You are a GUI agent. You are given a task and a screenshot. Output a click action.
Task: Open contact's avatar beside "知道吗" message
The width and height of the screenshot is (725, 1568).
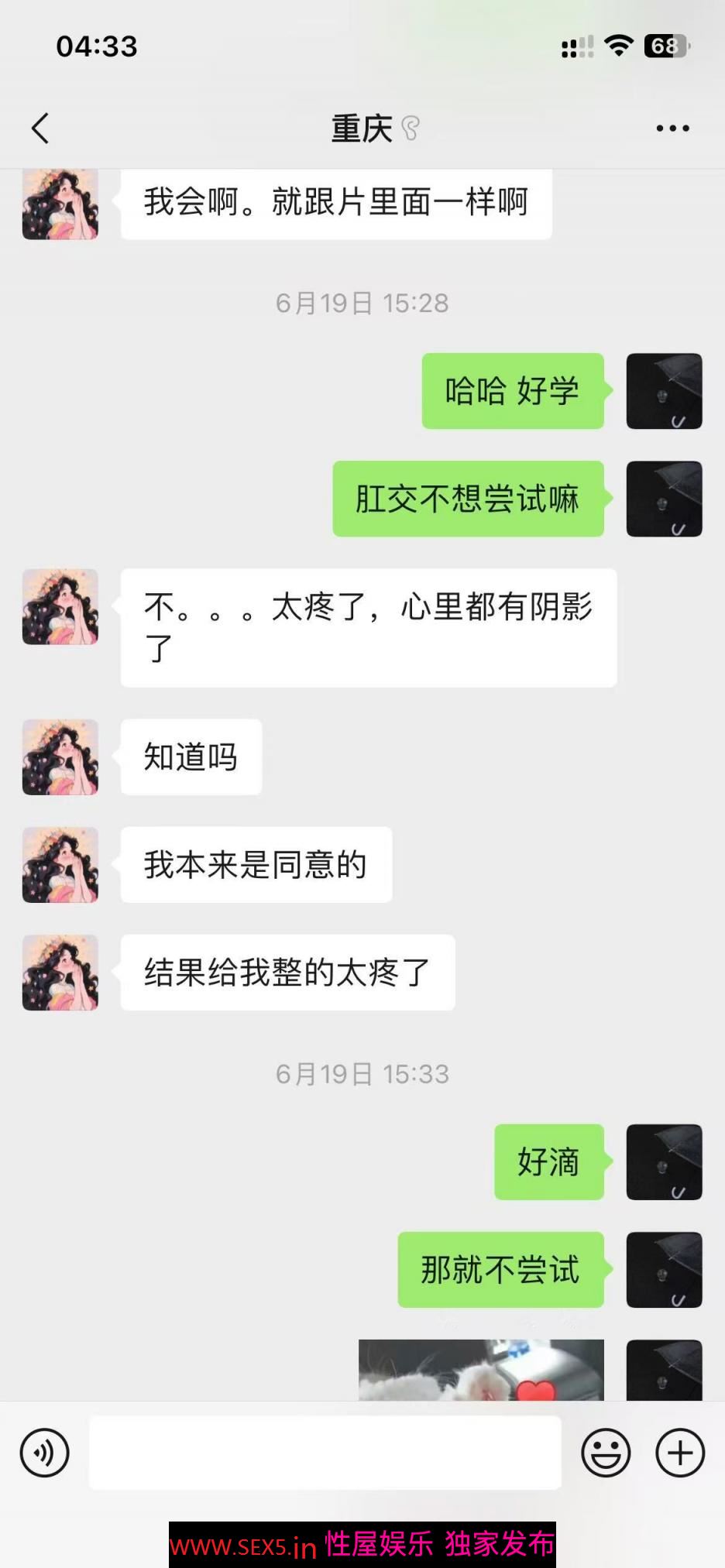coord(60,757)
